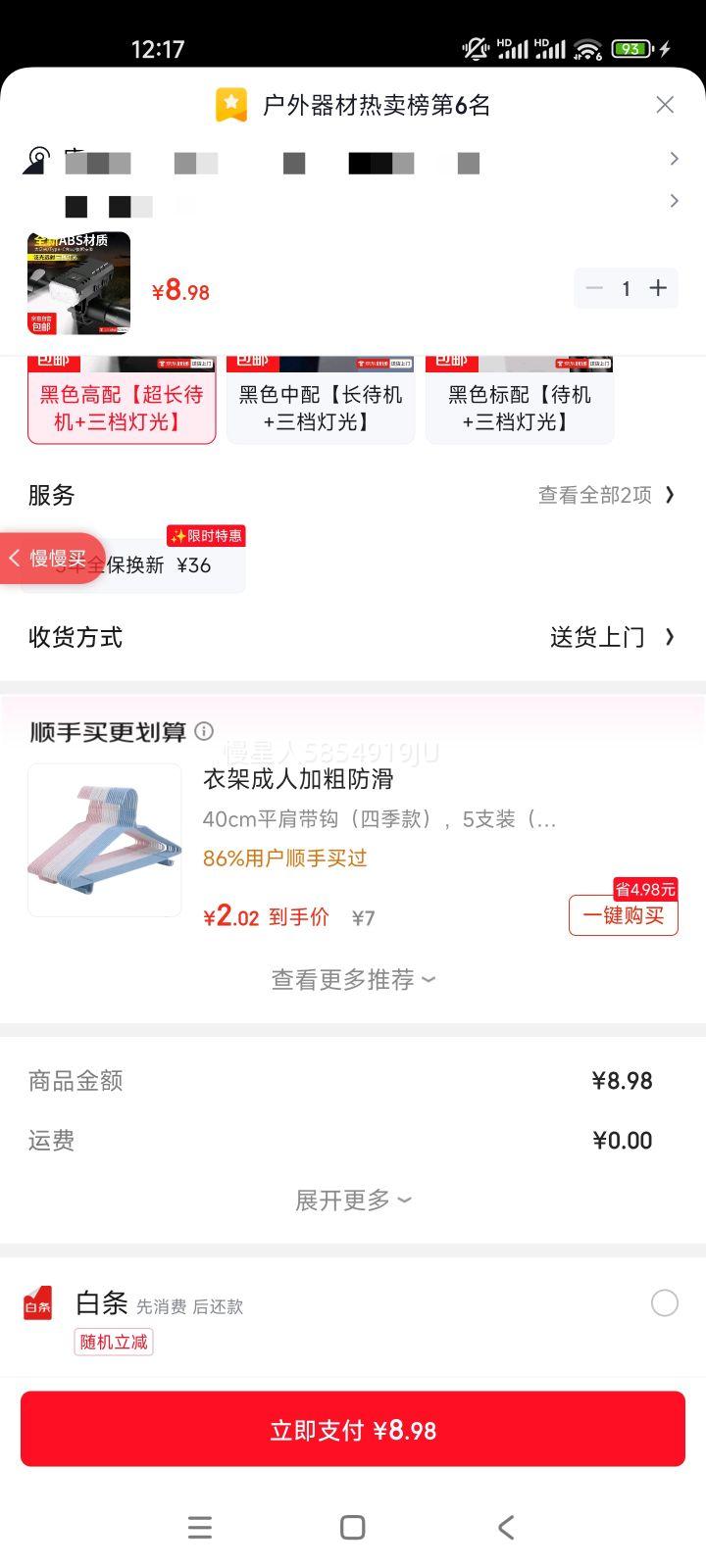Screen dimensions: 706x1568
Task: Tap the medal icon on the ranking banner
Action: click(x=231, y=104)
